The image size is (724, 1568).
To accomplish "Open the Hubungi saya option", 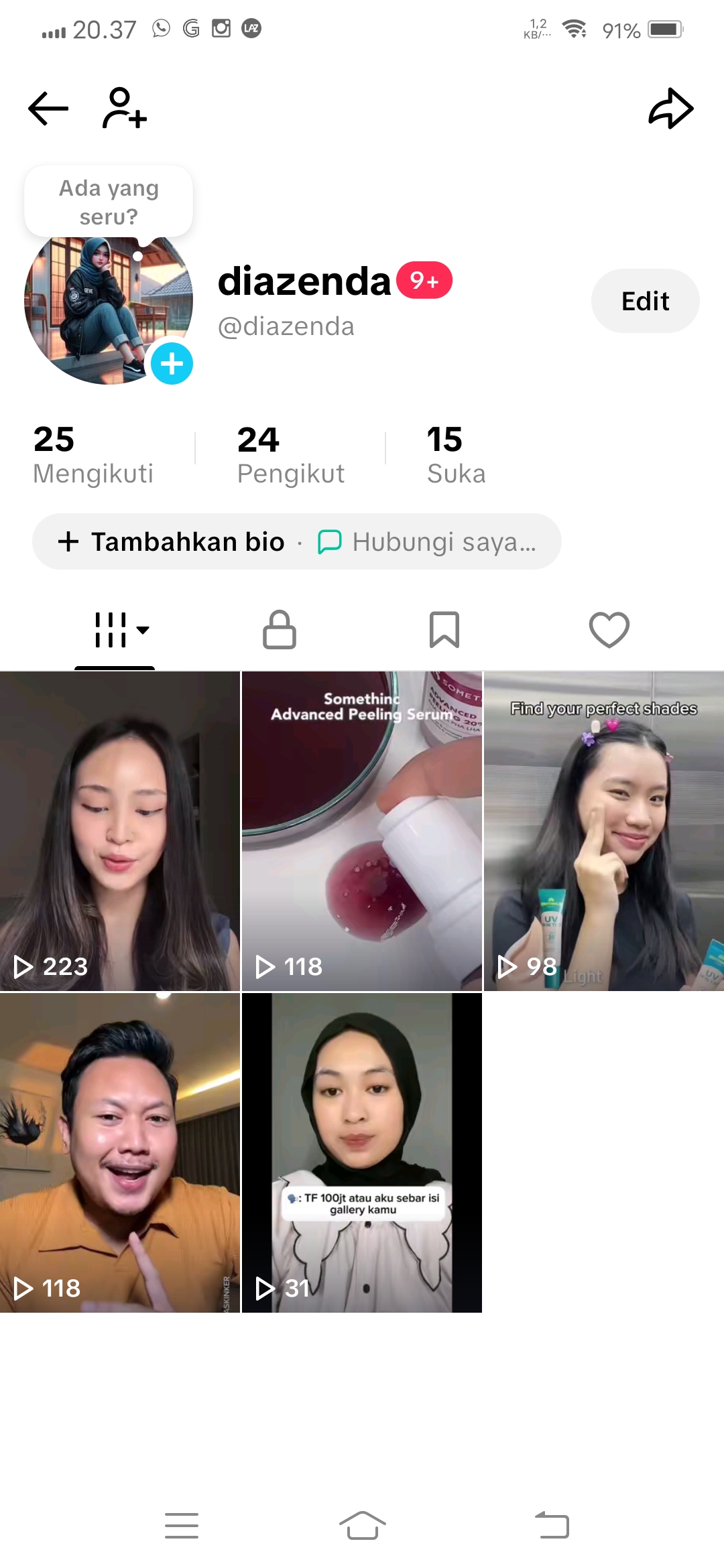I will pos(427,541).
